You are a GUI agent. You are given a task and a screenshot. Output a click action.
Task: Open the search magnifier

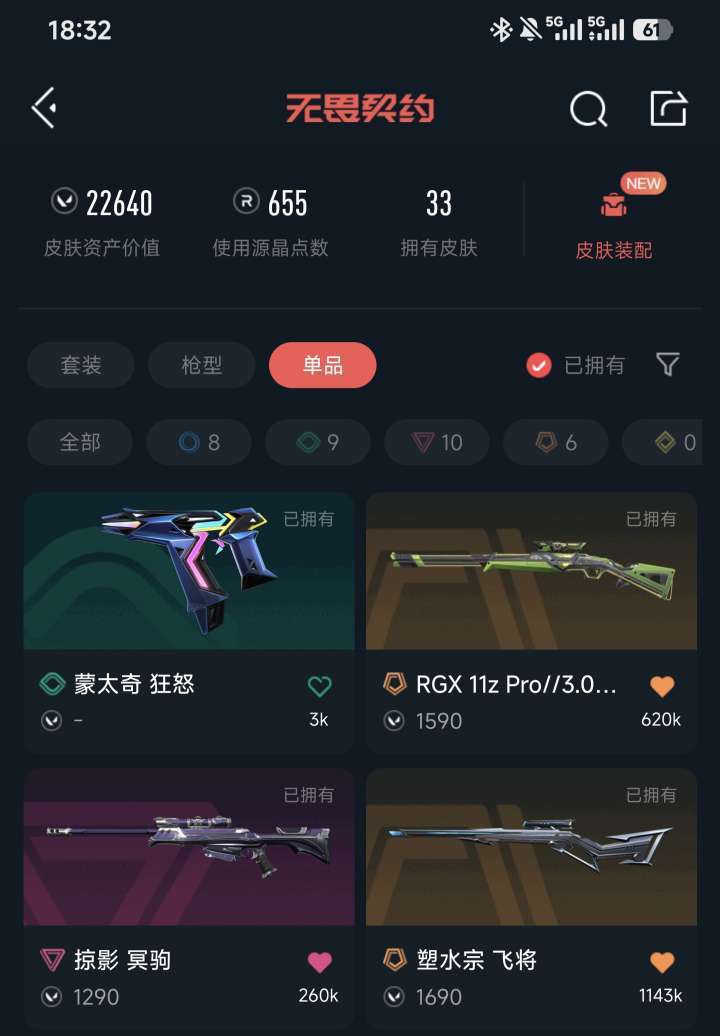[588, 109]
